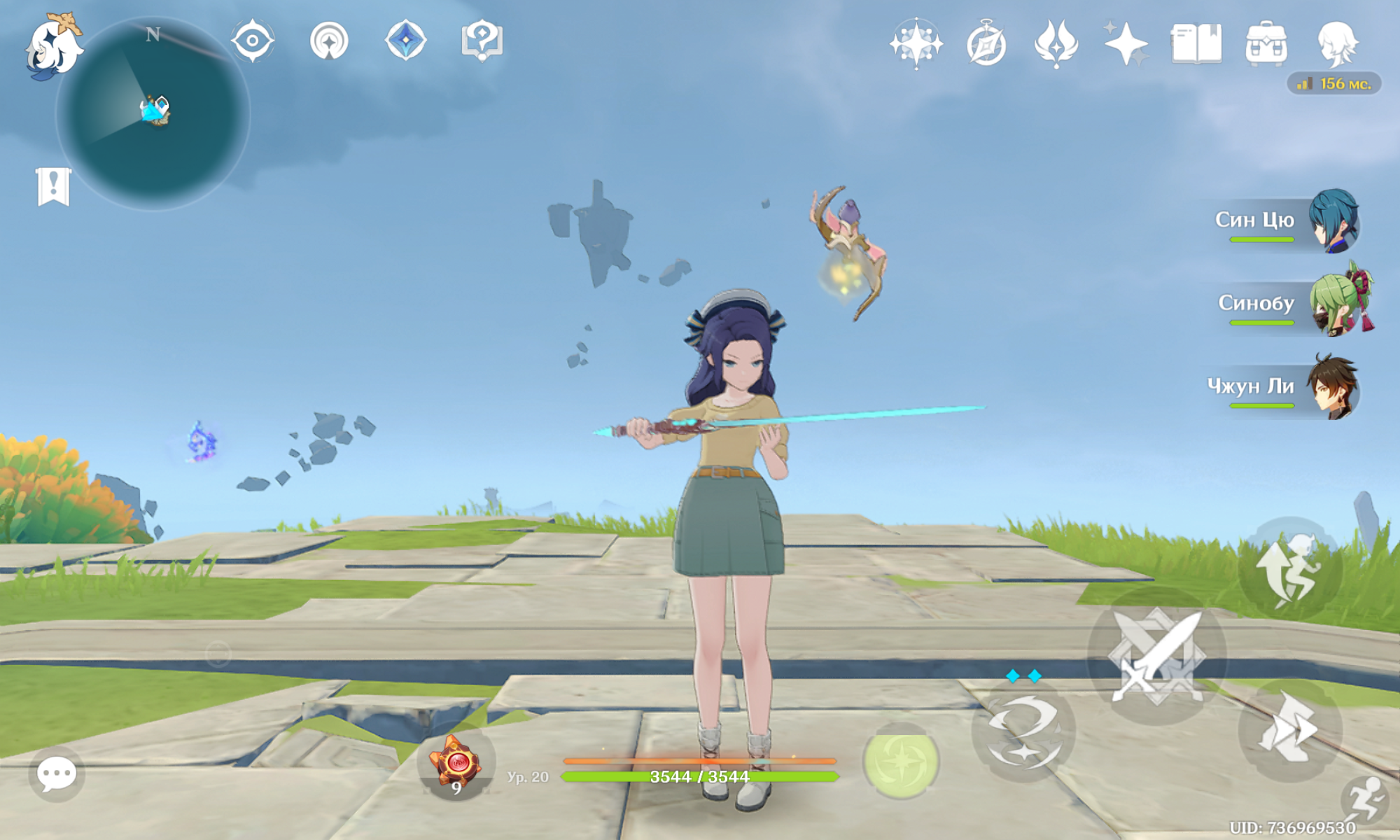Open the chat bubble
The width and height of the screenshot is (1400, 840).
pos(56,774)
